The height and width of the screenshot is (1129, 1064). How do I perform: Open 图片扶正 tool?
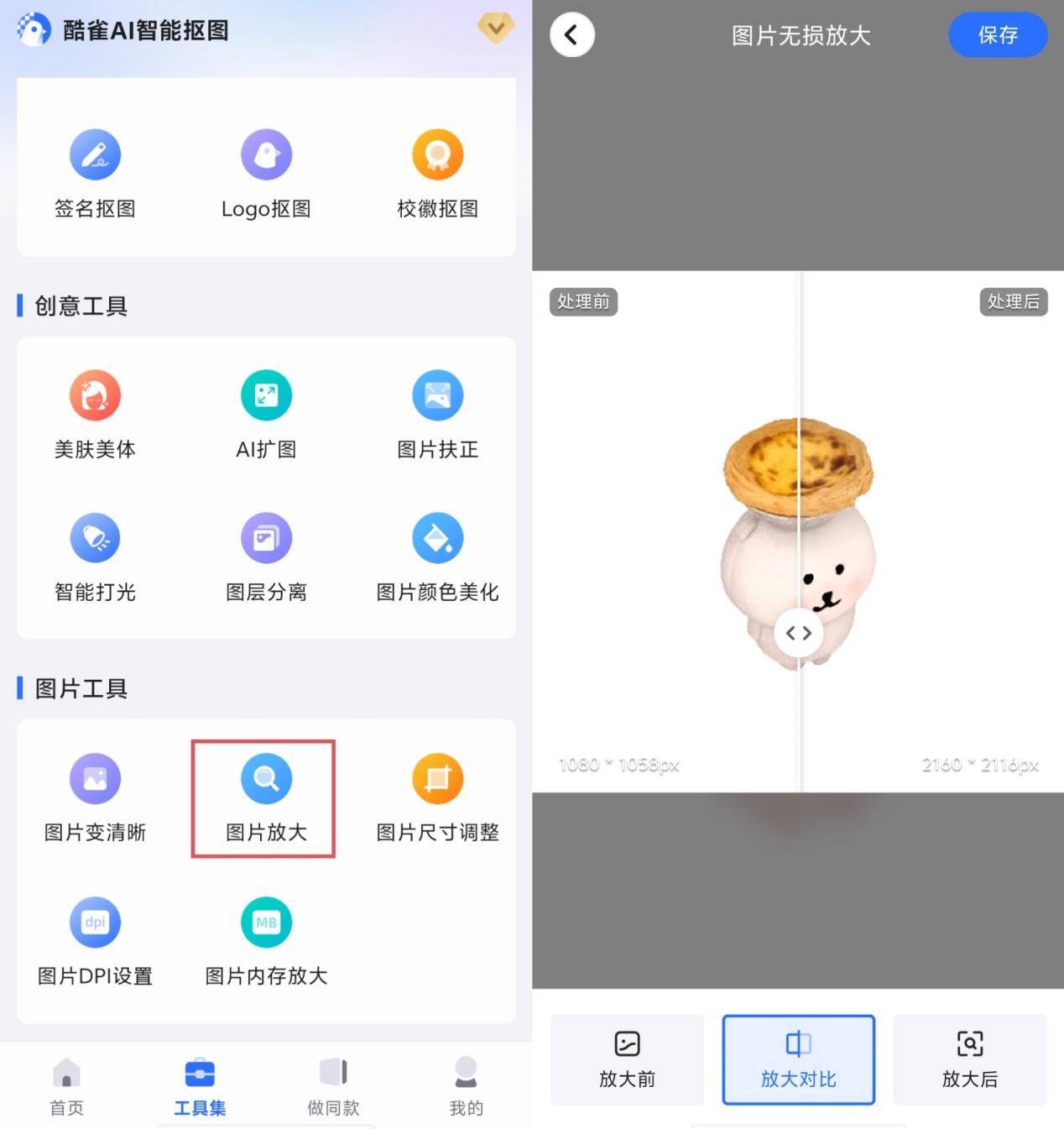pyautogui.click(x=437, y=396)
